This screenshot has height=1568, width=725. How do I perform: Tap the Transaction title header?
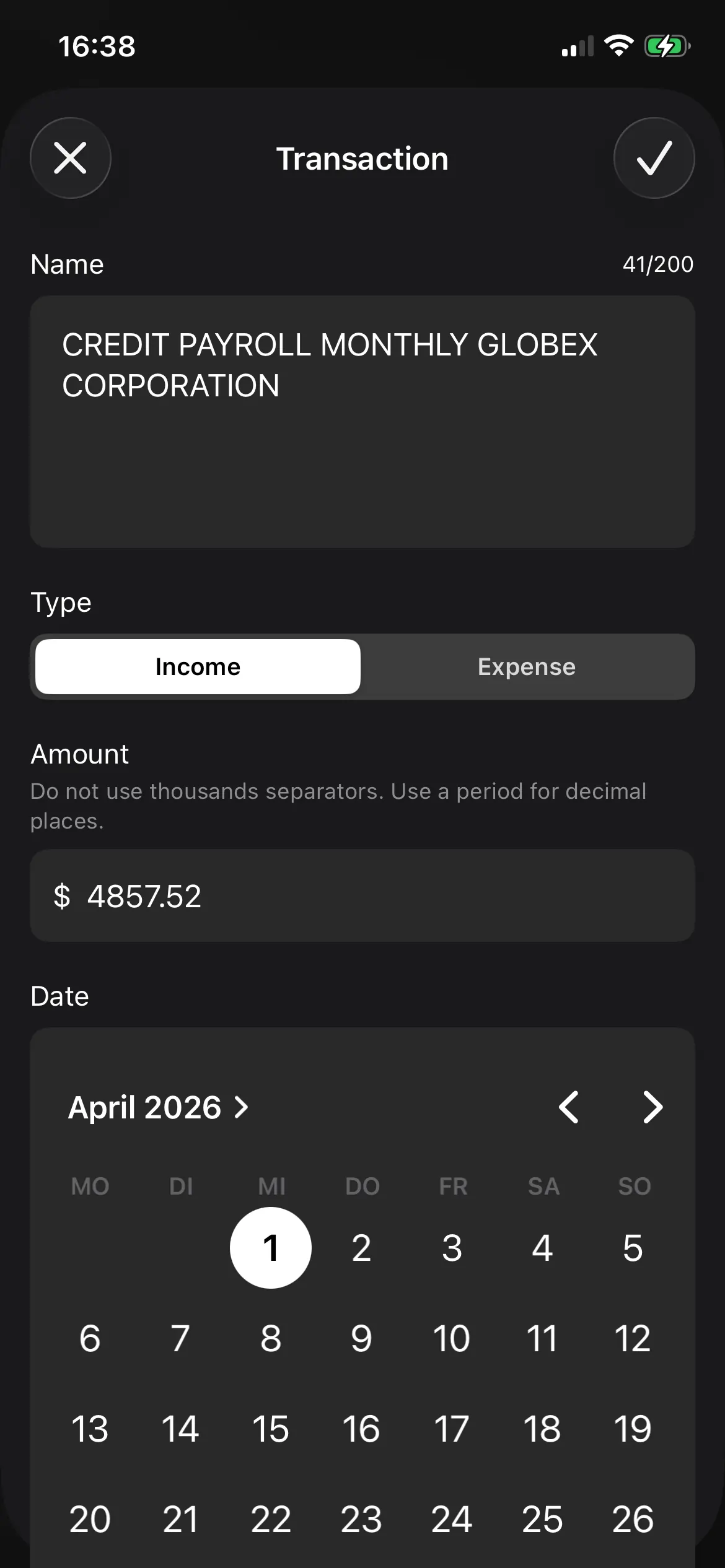coord(362,159)
